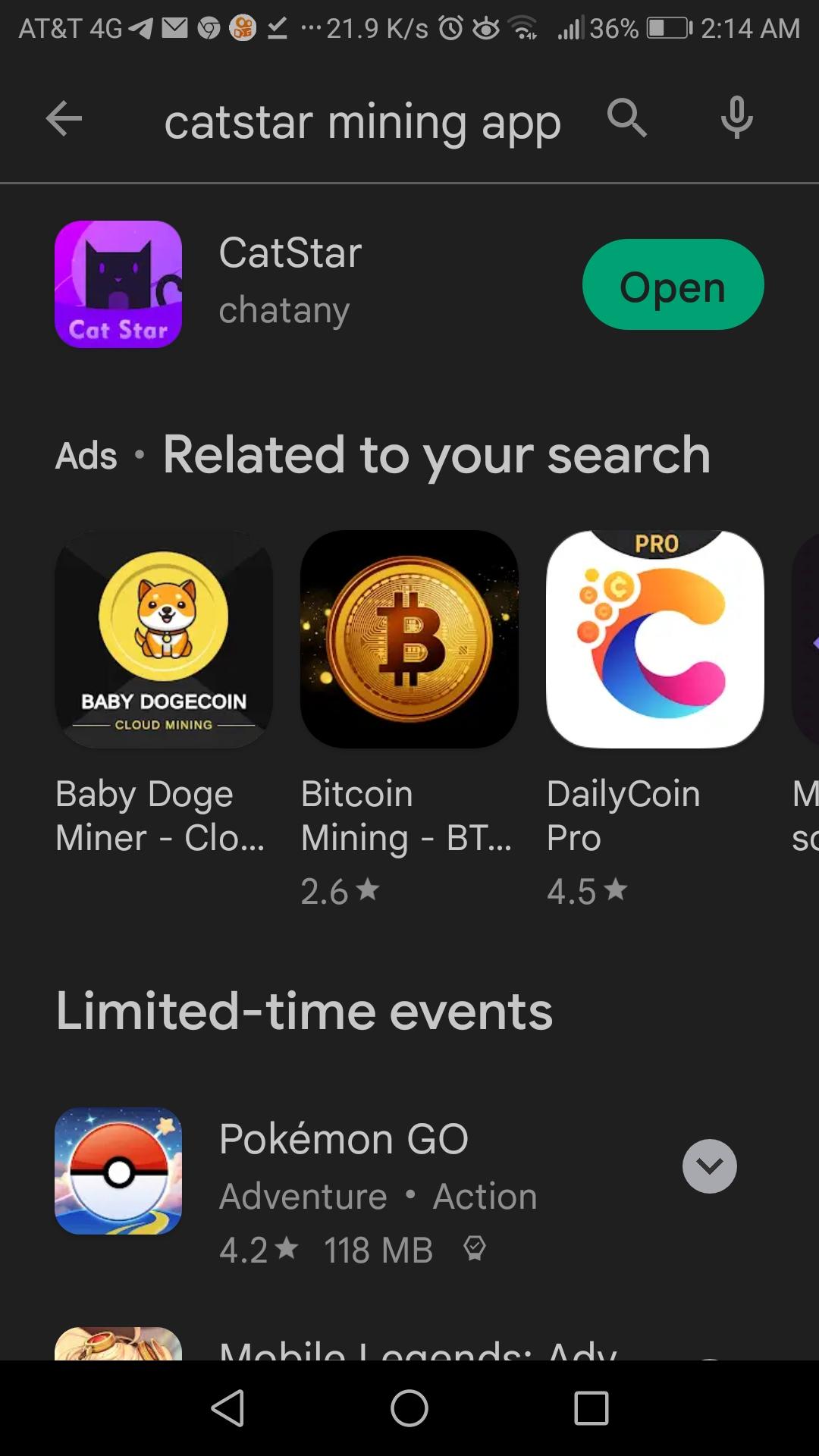Tap the system home button
This screenshot has height=1456, width=819.
(x=409, y=1409)
